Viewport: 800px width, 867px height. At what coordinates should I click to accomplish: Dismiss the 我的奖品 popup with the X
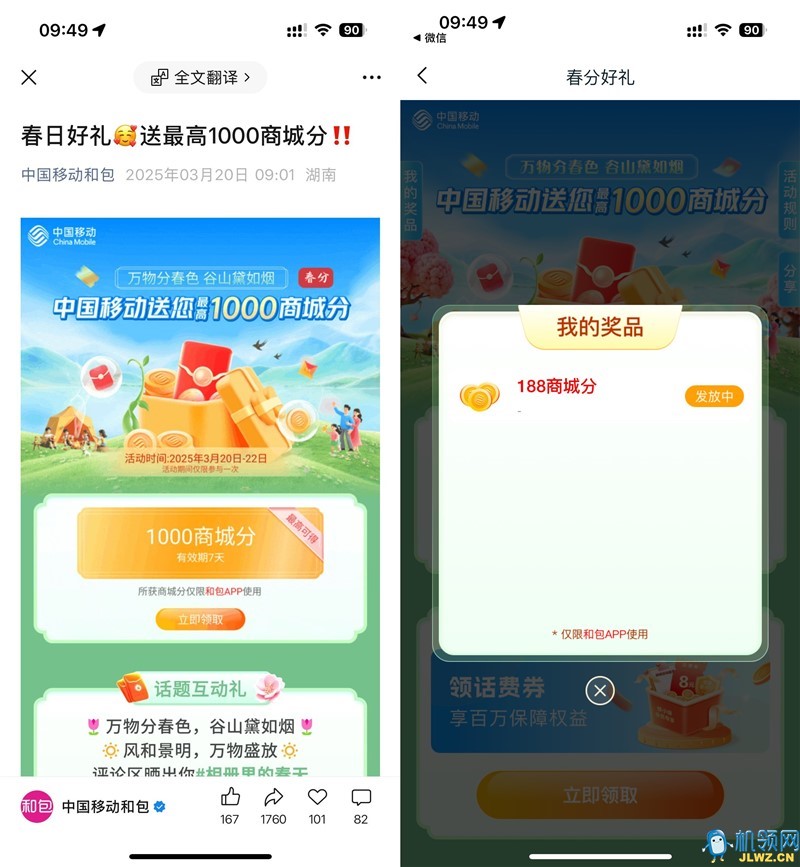pos(599,690)
